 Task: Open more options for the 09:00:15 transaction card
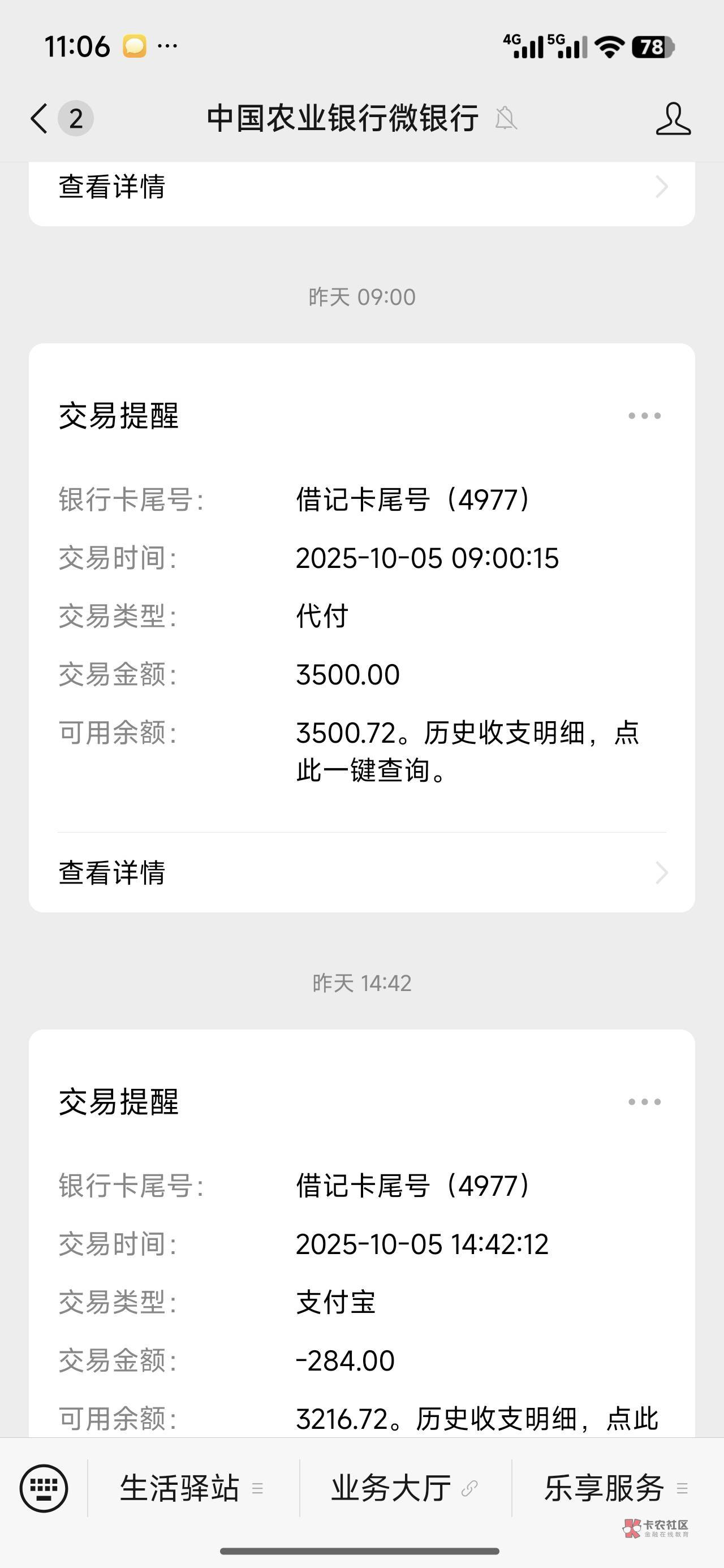click(644, 416)
